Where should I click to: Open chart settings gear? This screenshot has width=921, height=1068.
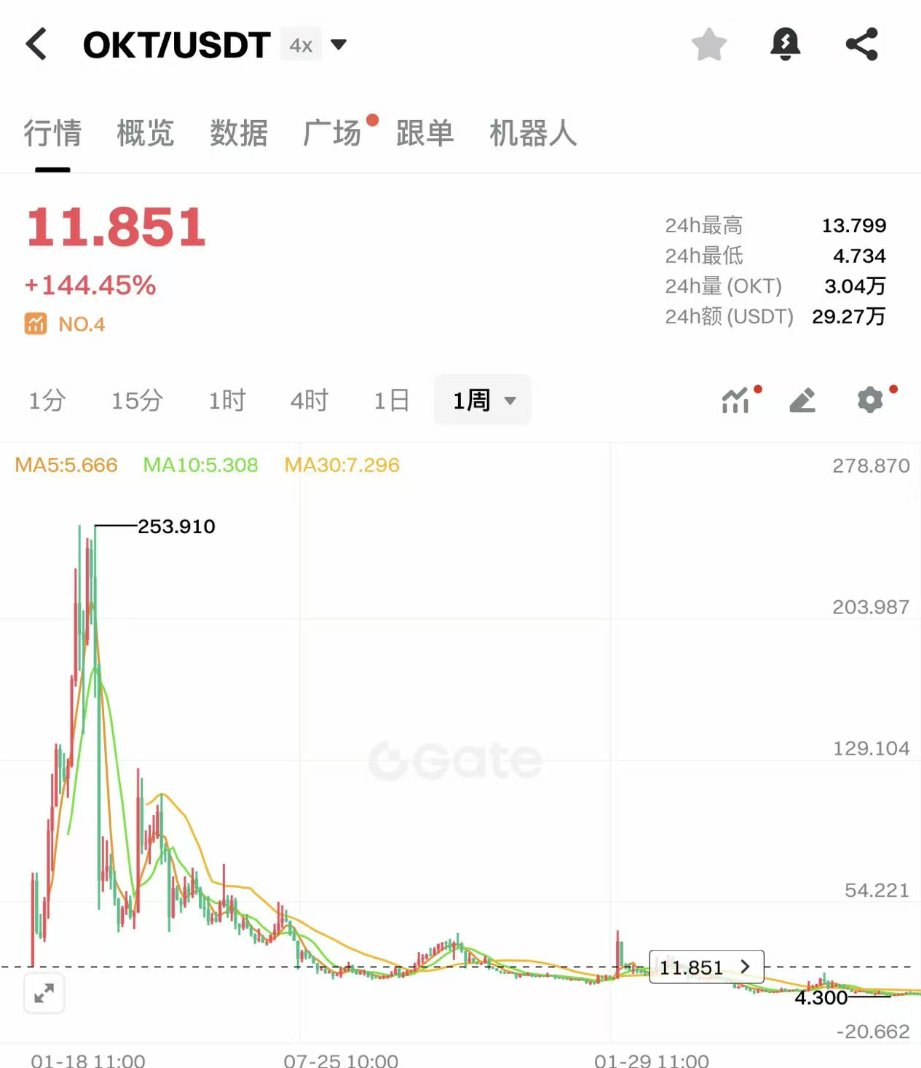[870, 401]
